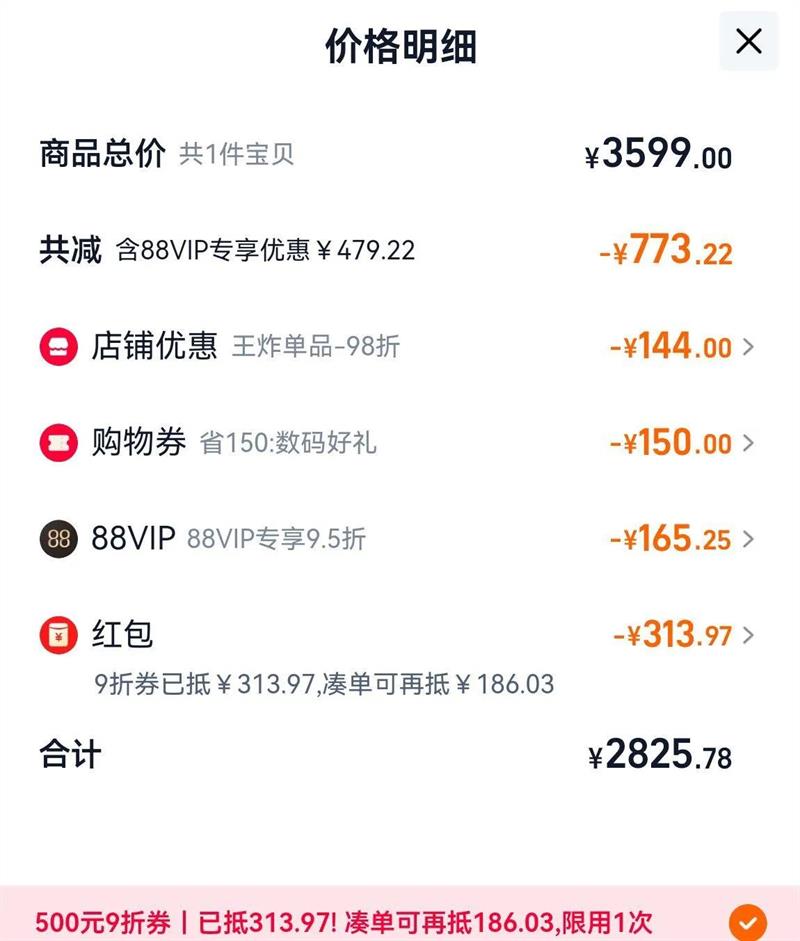View the 88VIP 9.5折 discount details
This screenshot has height=941, width=800.
click(397, 538)
